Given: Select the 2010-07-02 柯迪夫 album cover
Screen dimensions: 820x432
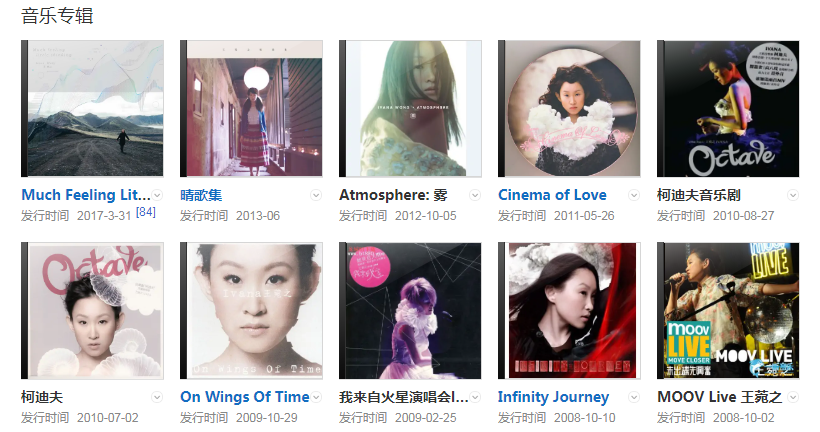Looking at the screenshot, I should coord(92,311).
